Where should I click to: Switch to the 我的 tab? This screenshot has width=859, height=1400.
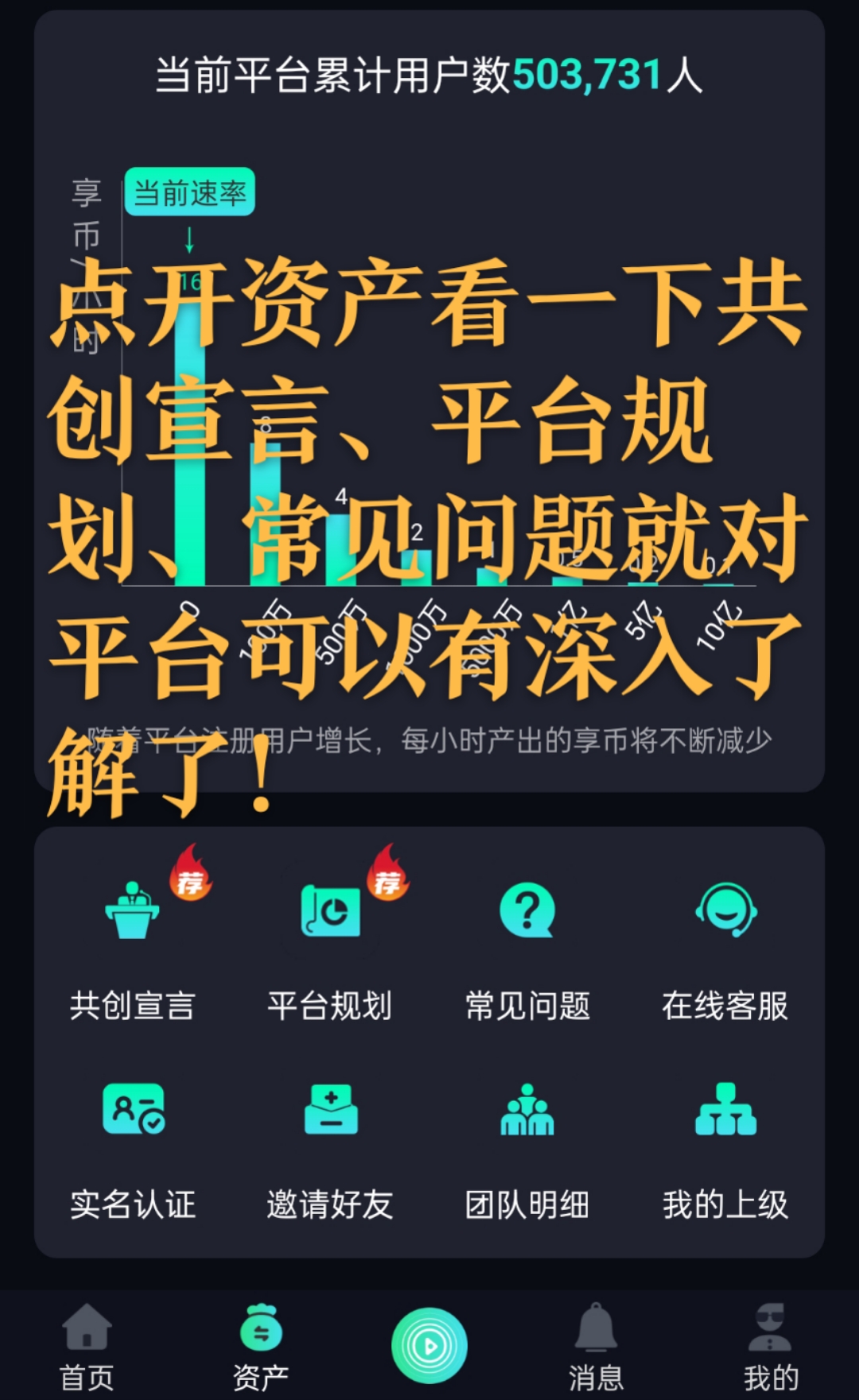point(770,1344)
